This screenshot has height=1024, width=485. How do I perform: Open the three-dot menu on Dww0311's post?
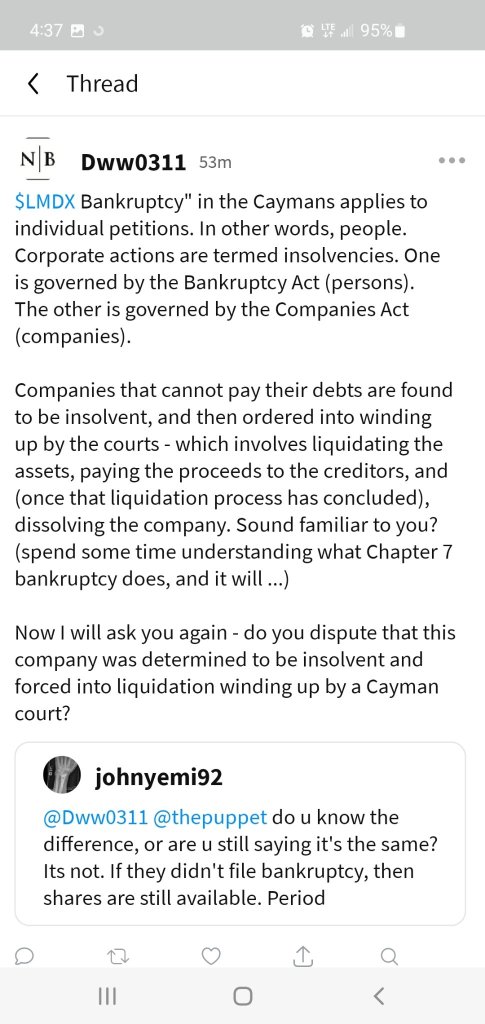(x=452, y=160)
